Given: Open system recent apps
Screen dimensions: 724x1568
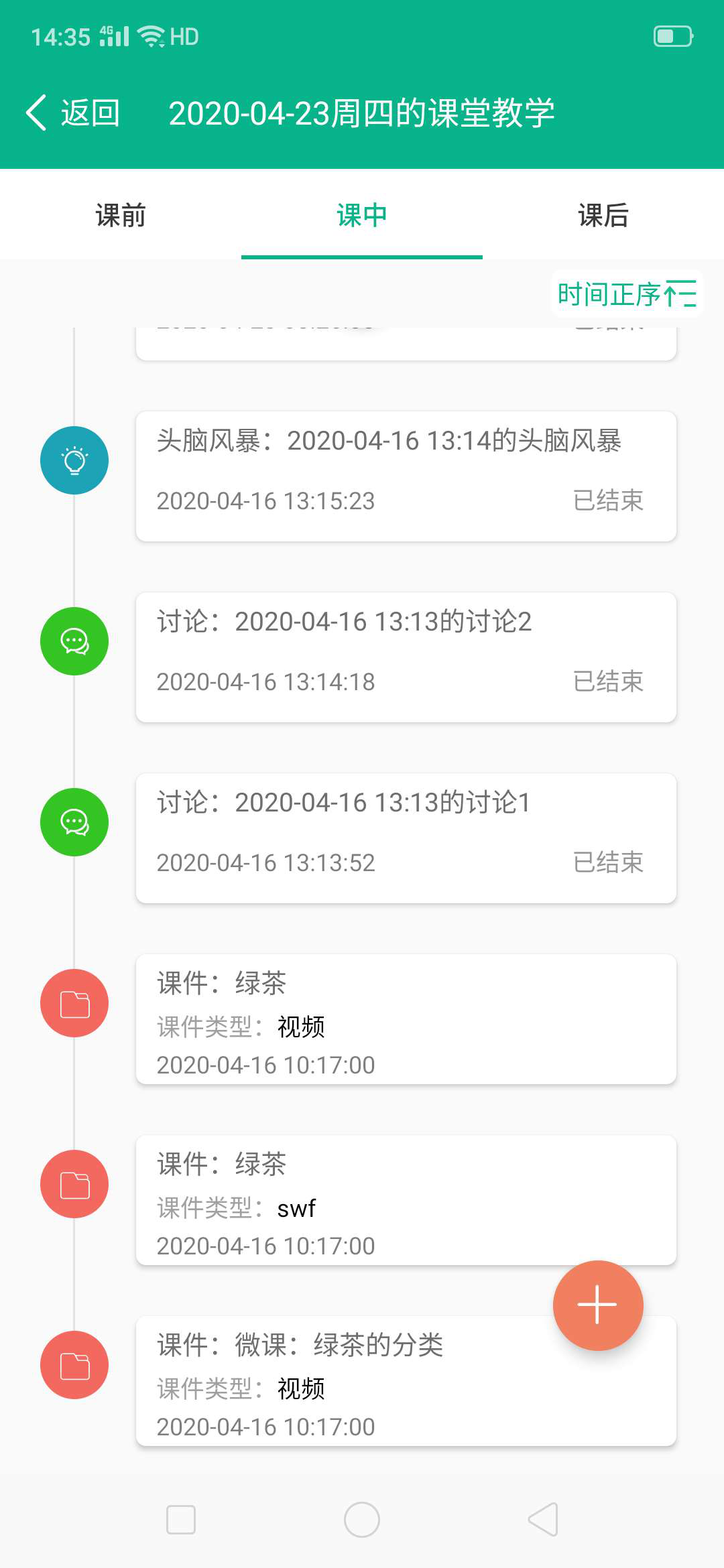Looking at the screenshot, I should (181, 1520).
